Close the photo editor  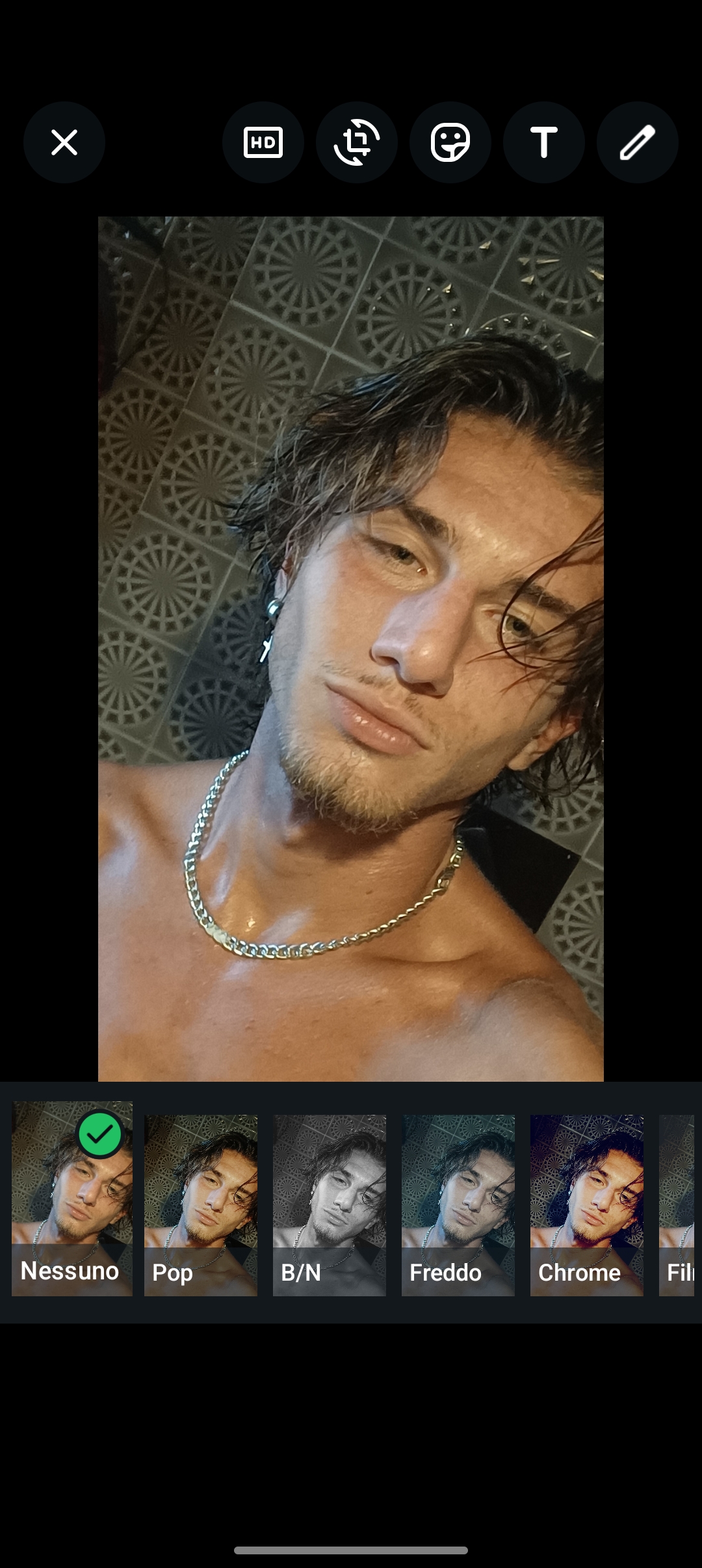point(64,142)
